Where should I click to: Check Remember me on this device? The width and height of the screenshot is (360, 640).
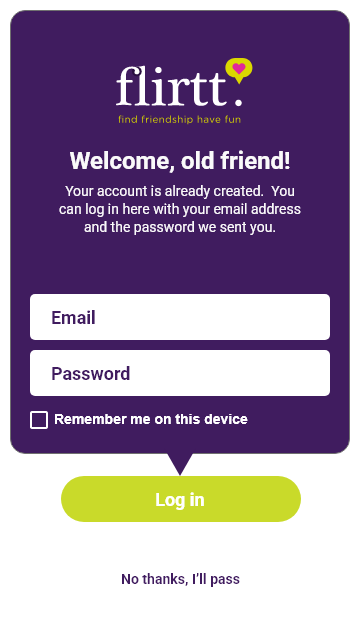tap(39, 420)
